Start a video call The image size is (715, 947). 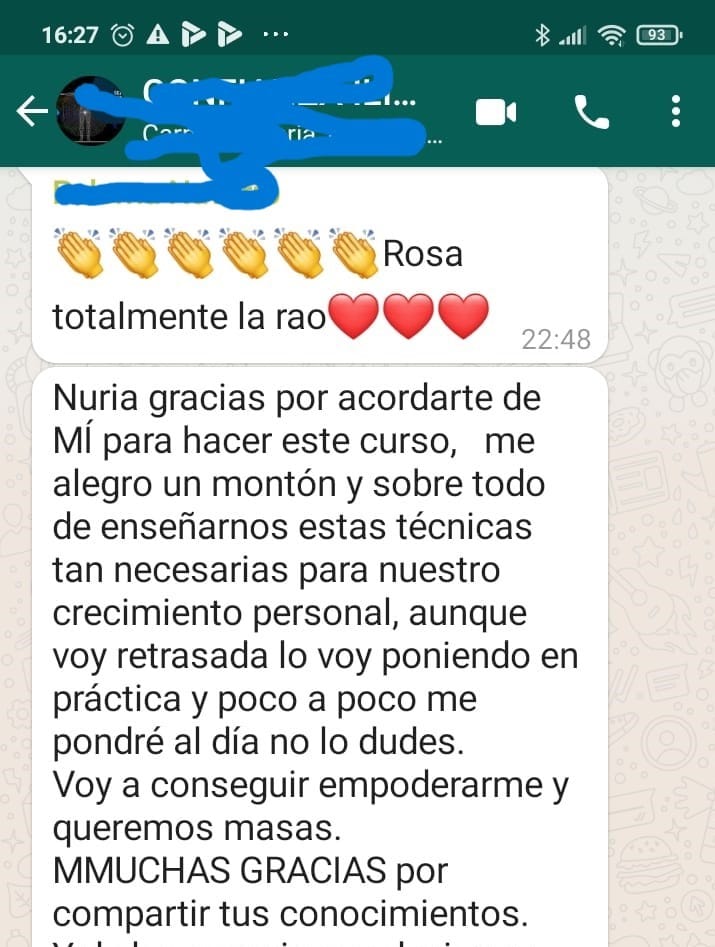click(495, 112)
